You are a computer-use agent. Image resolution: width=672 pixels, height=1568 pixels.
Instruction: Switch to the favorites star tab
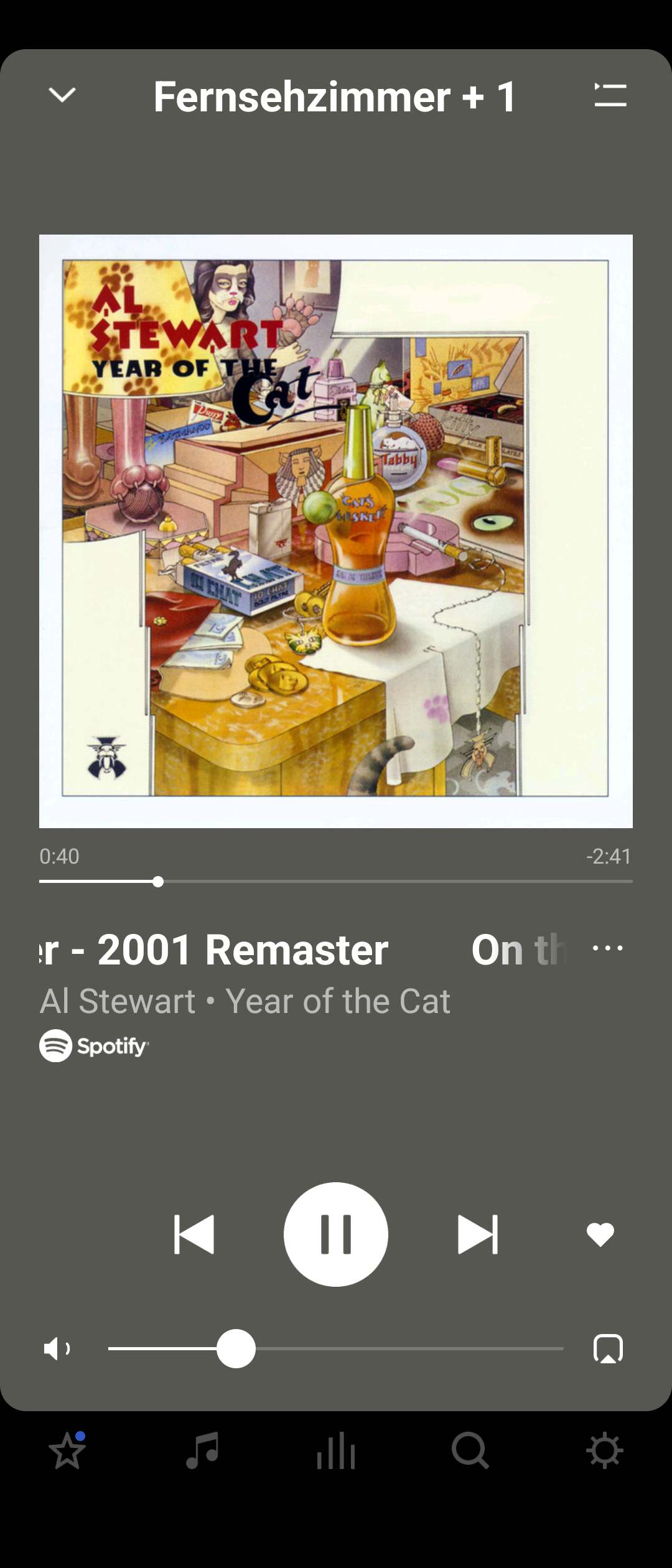(67, 1451)
